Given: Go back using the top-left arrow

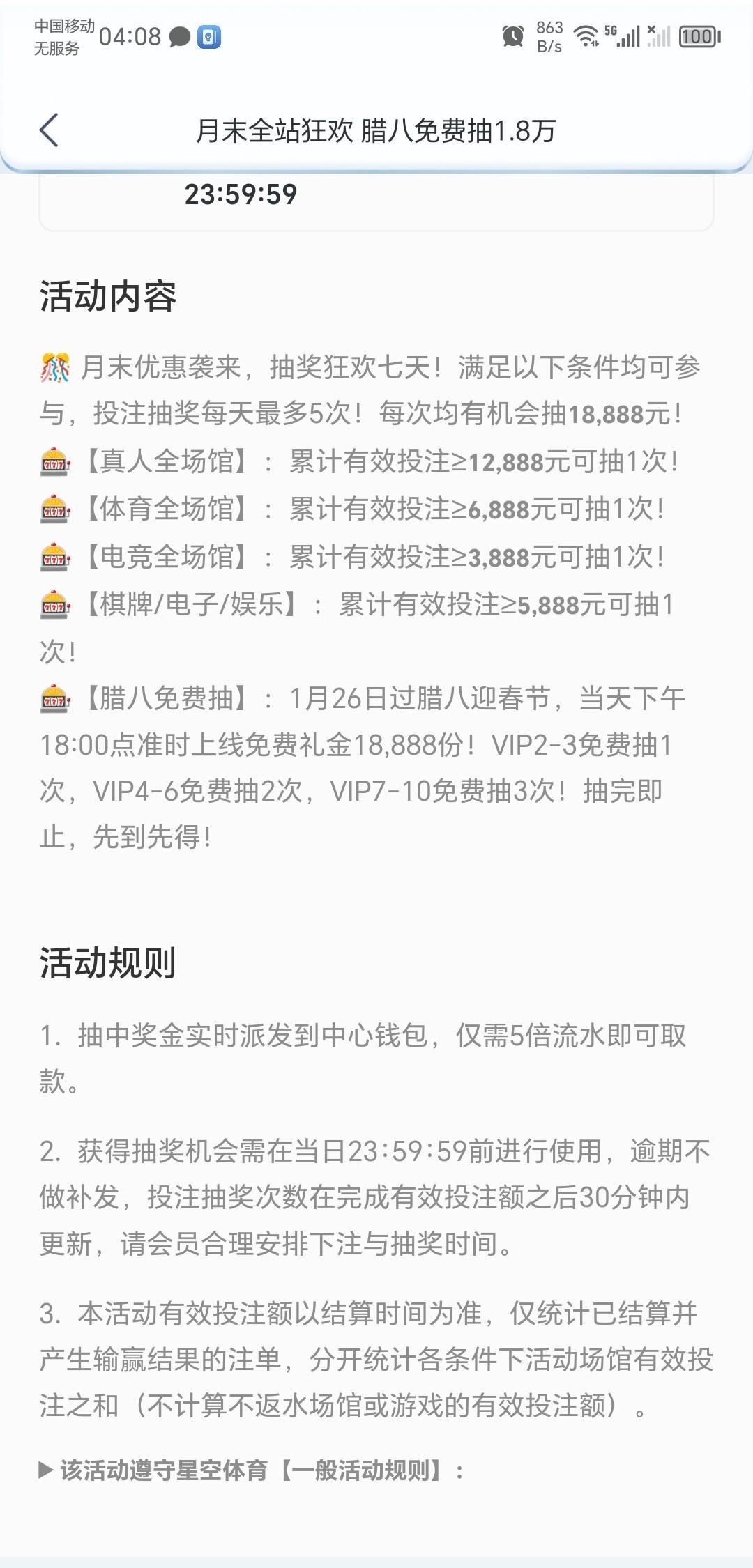Looking at the screenshot, I should click(49, 130).
